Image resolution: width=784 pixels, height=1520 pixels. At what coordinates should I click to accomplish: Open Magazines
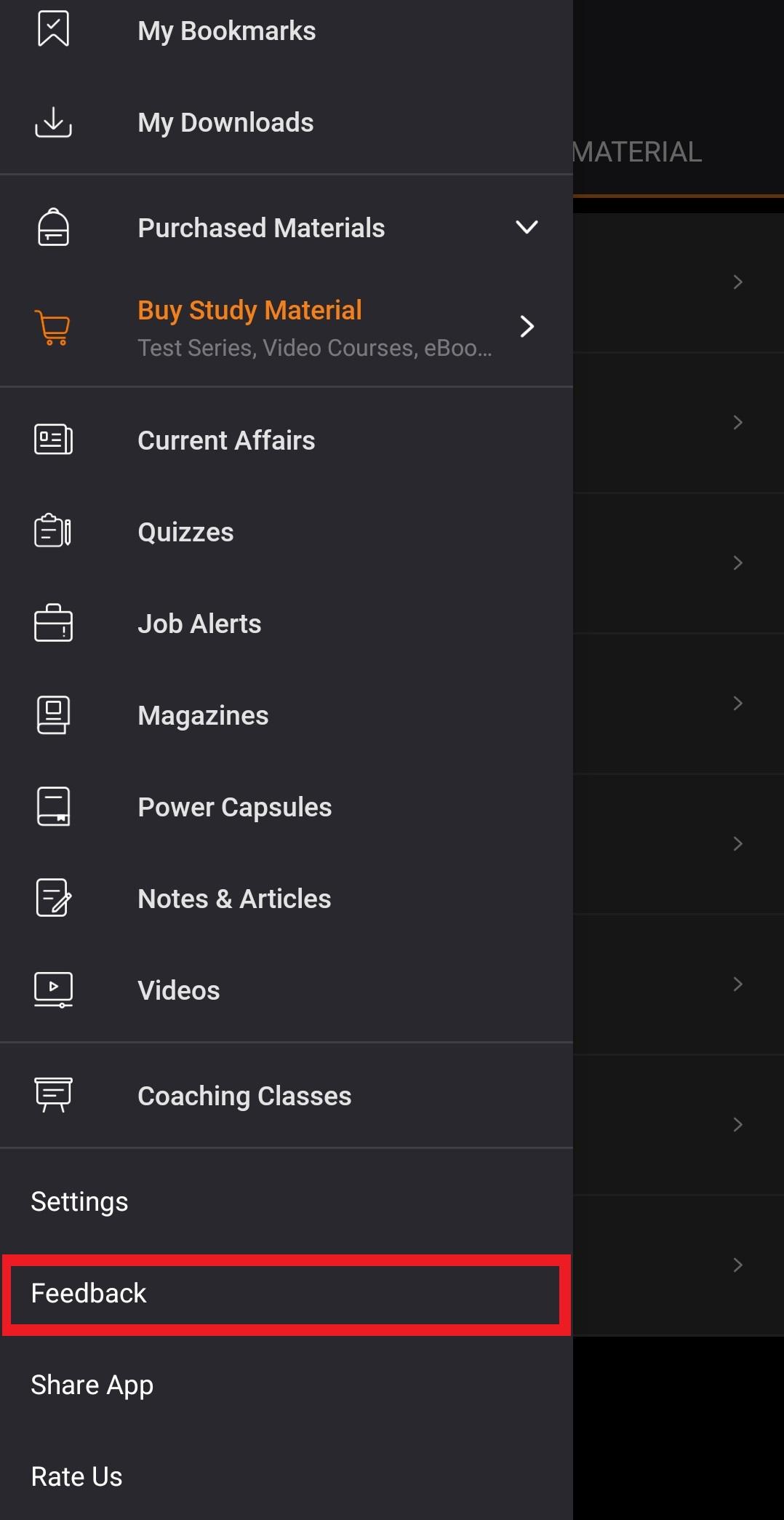pyautogui.click(x=287, y=715)
